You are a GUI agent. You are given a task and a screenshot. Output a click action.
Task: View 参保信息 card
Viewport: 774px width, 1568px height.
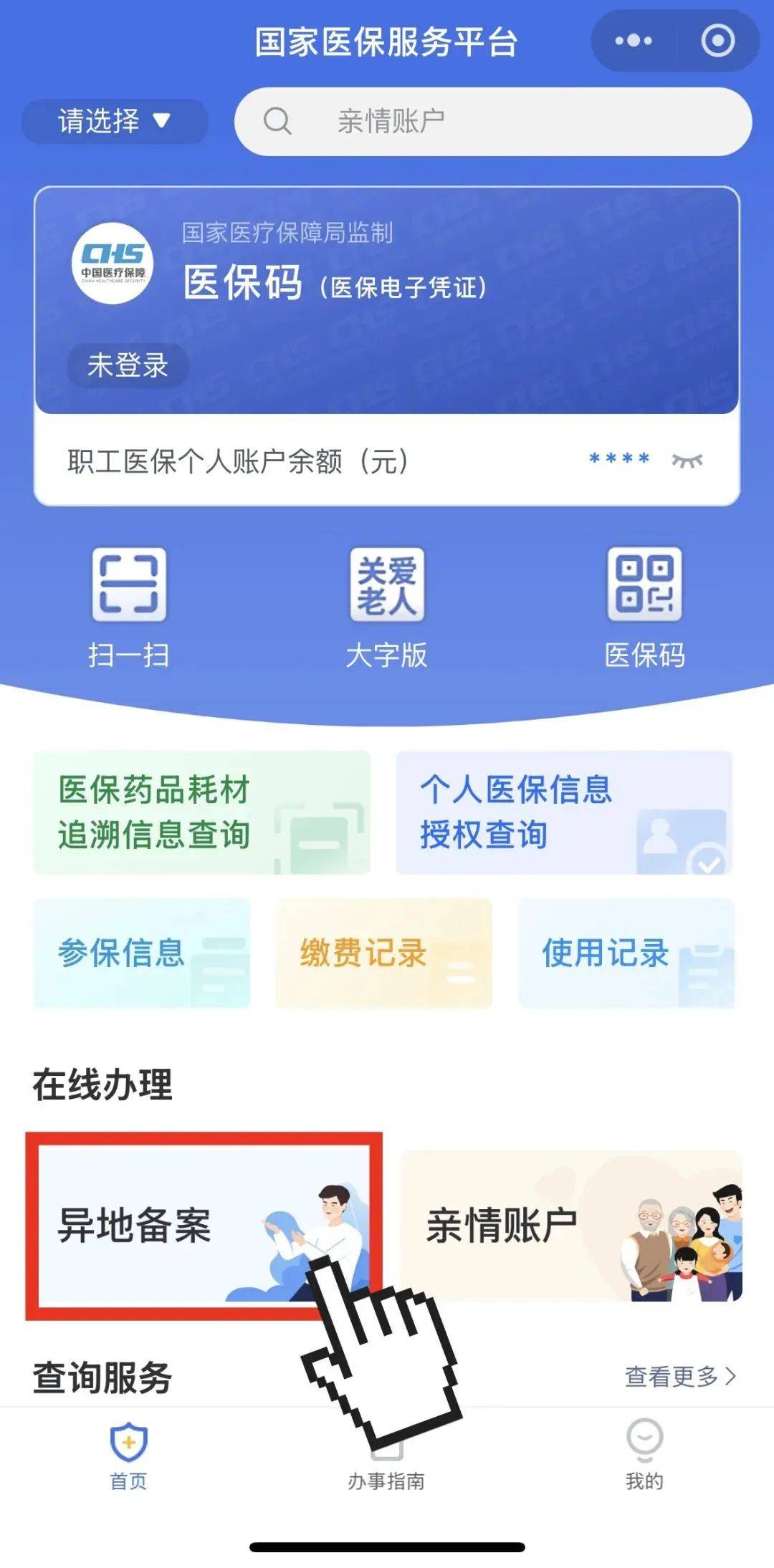142,953
